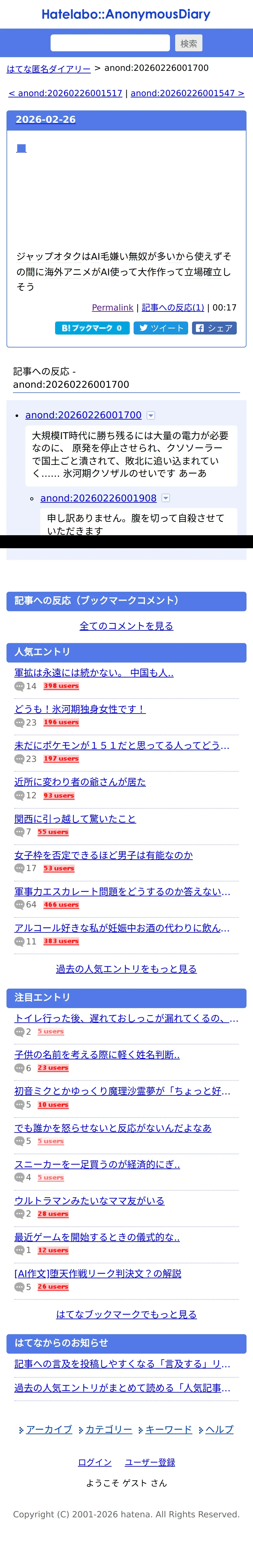This screenshot has height=1568, width=253.
Task: Share the entry via シェア button
Action: (214, 328)
